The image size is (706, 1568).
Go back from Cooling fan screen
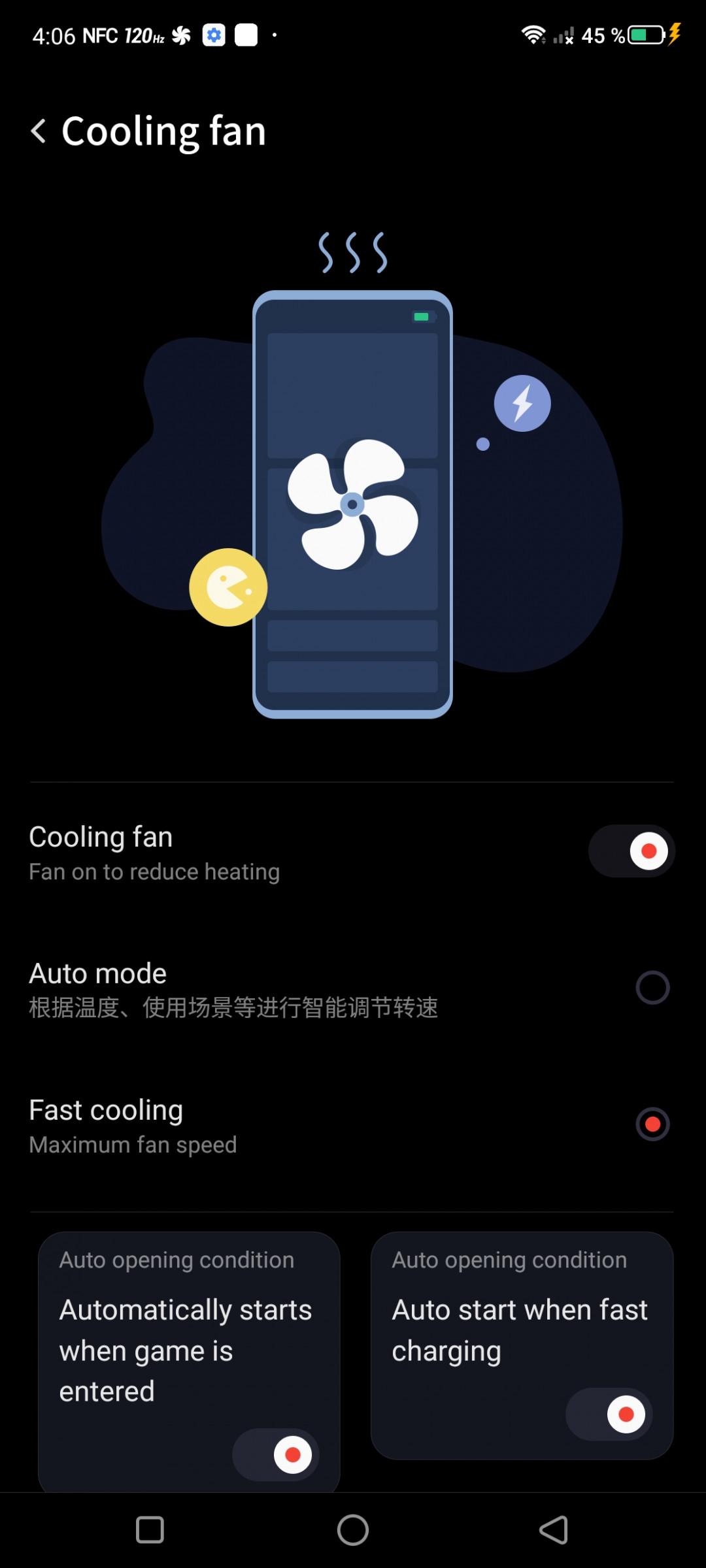pyautogui.click(x=39, y=131)
